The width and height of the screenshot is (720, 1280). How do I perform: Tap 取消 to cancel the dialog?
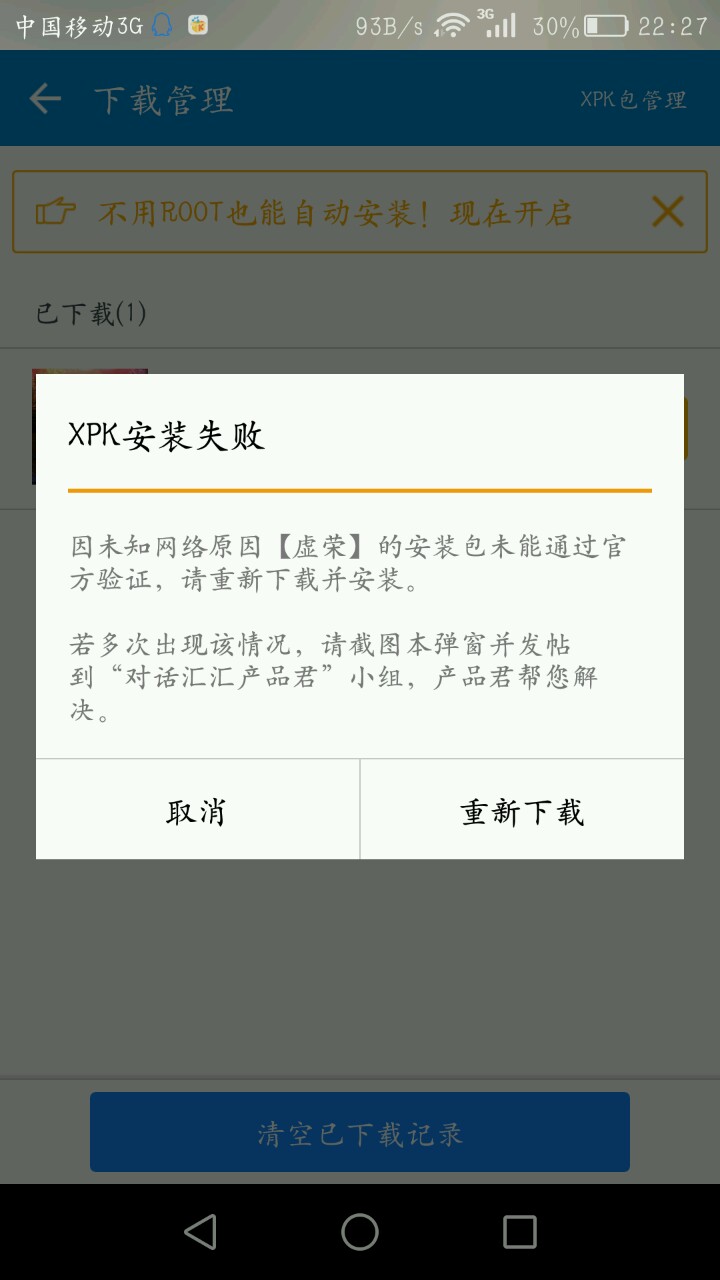pyautogui.click(x=197, y=810)
